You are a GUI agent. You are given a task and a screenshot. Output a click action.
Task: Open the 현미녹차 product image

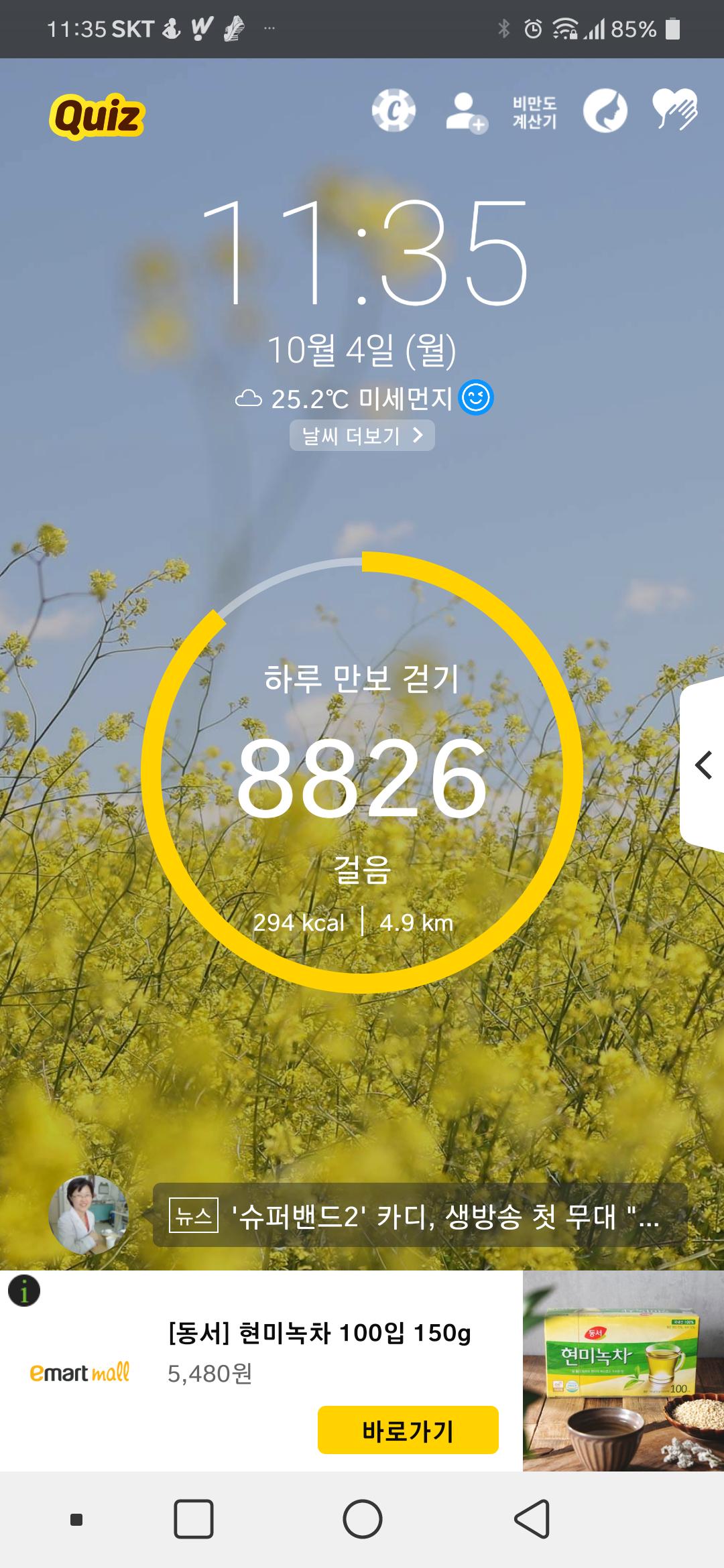click(x=623, y=1371)
